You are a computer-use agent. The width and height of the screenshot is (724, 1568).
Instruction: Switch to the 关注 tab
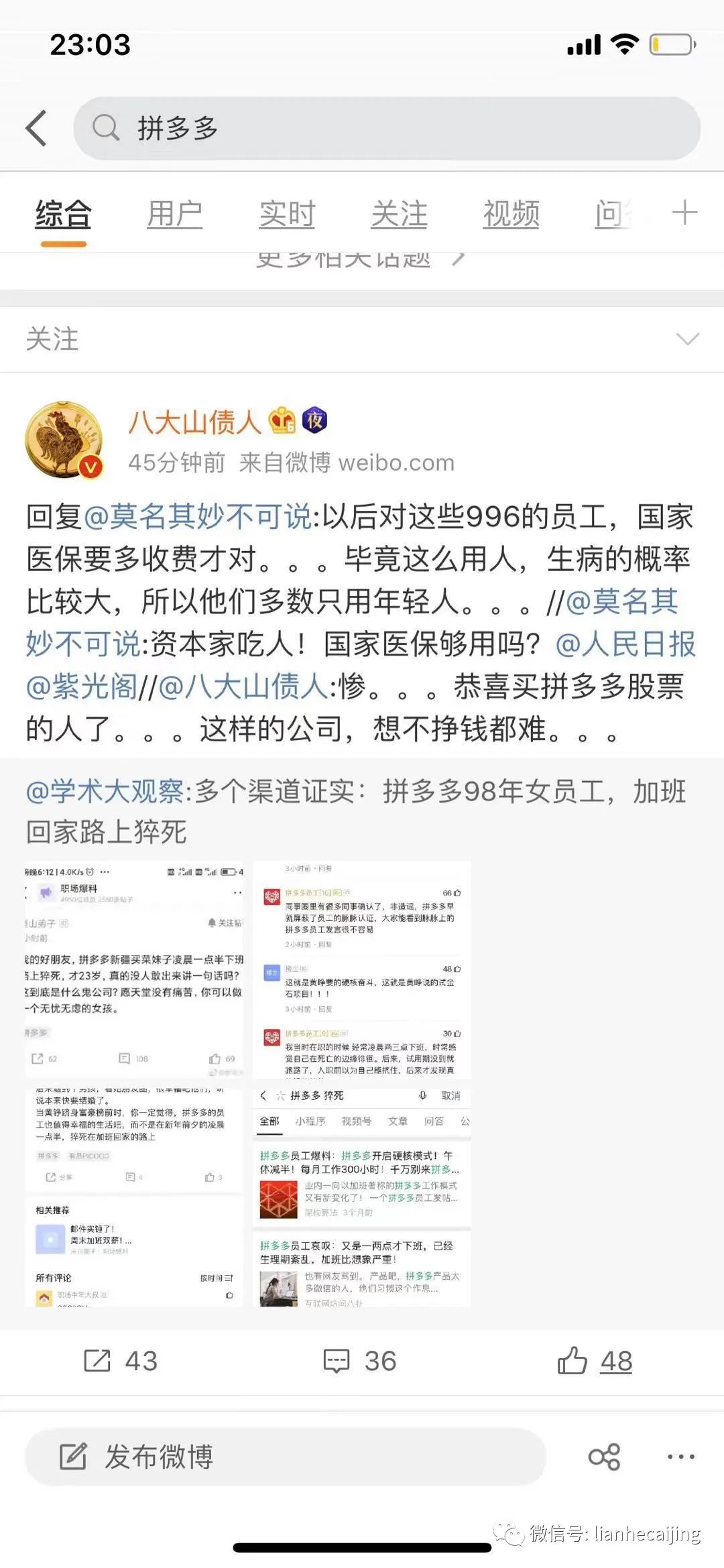399,215
